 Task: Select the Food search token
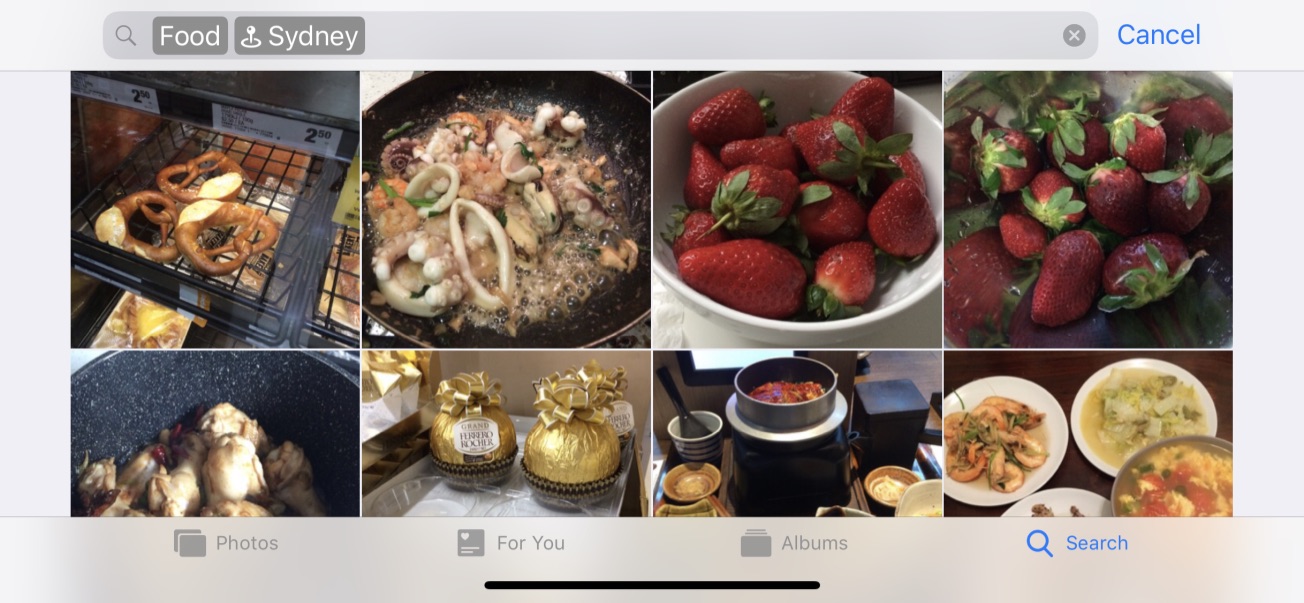point(190,36)
